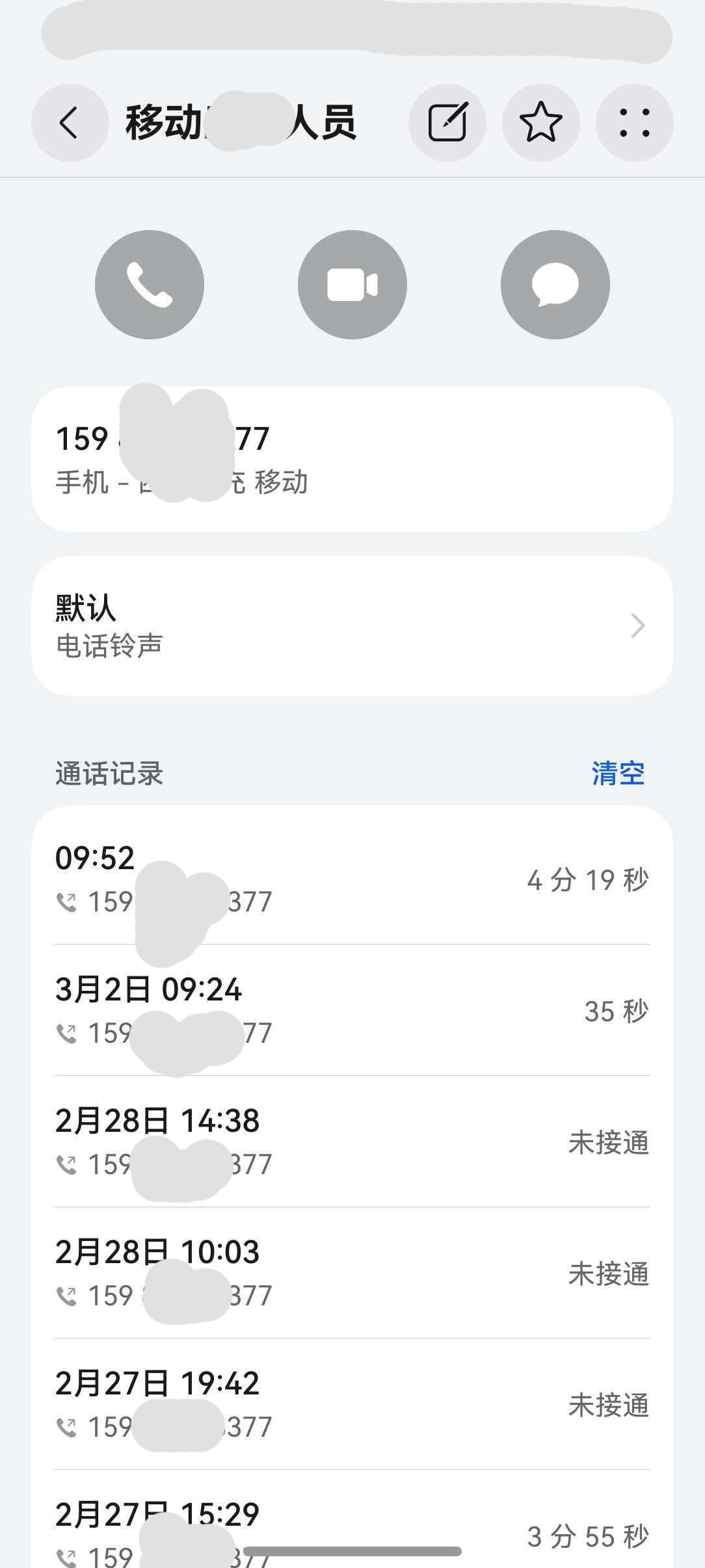Start a video call with this contact
The height and width of the screenshot is (1568, 705).
point(352,284)
